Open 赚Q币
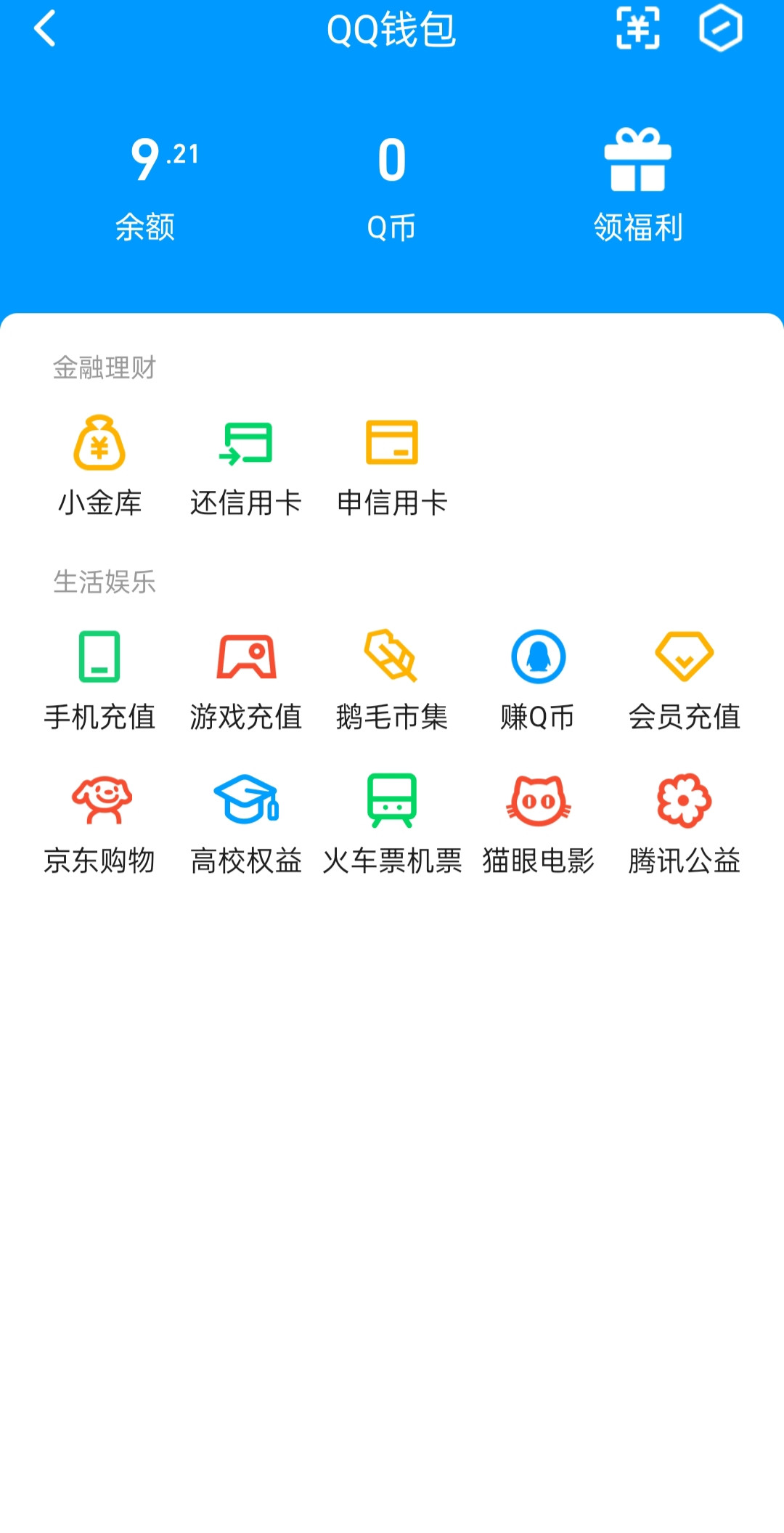This screenshot has width=784, height=1533. pos(538,680)
